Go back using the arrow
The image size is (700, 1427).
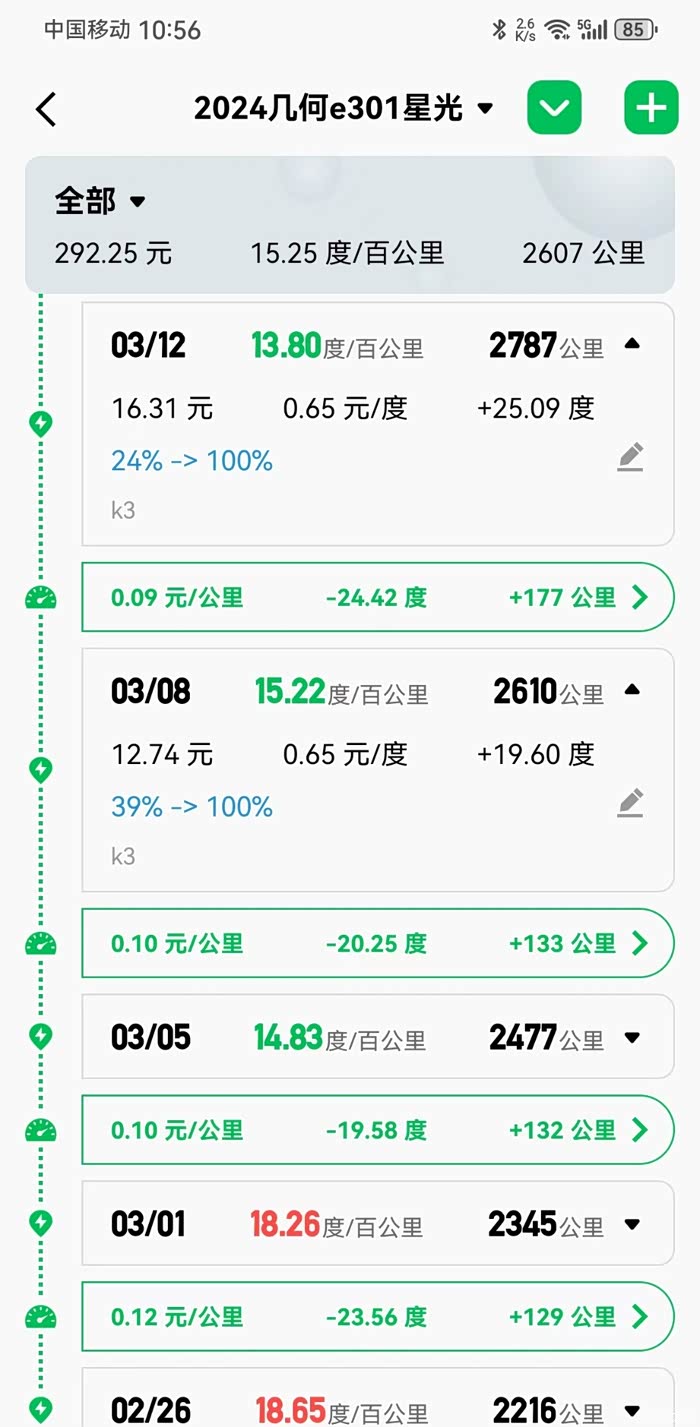(46, 109)
